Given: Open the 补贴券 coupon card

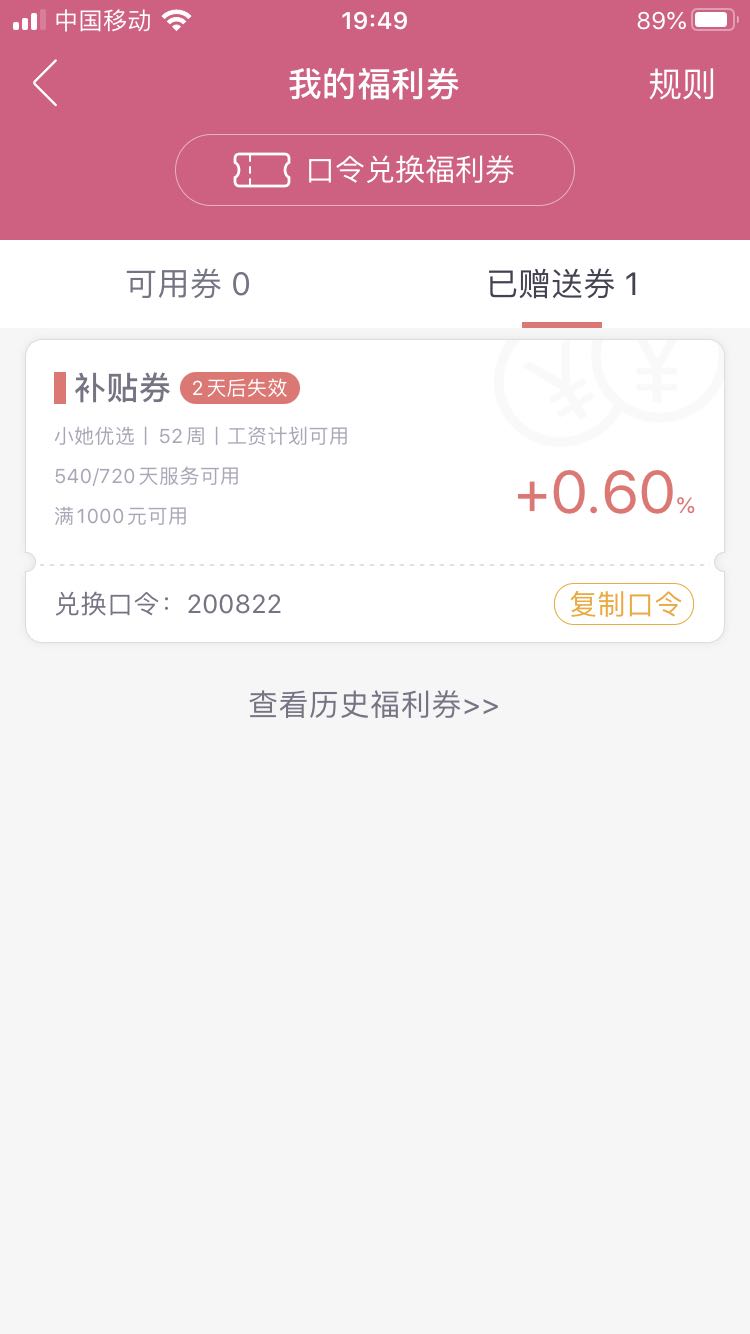Looking at the screenshot, I should pos(375,491).
